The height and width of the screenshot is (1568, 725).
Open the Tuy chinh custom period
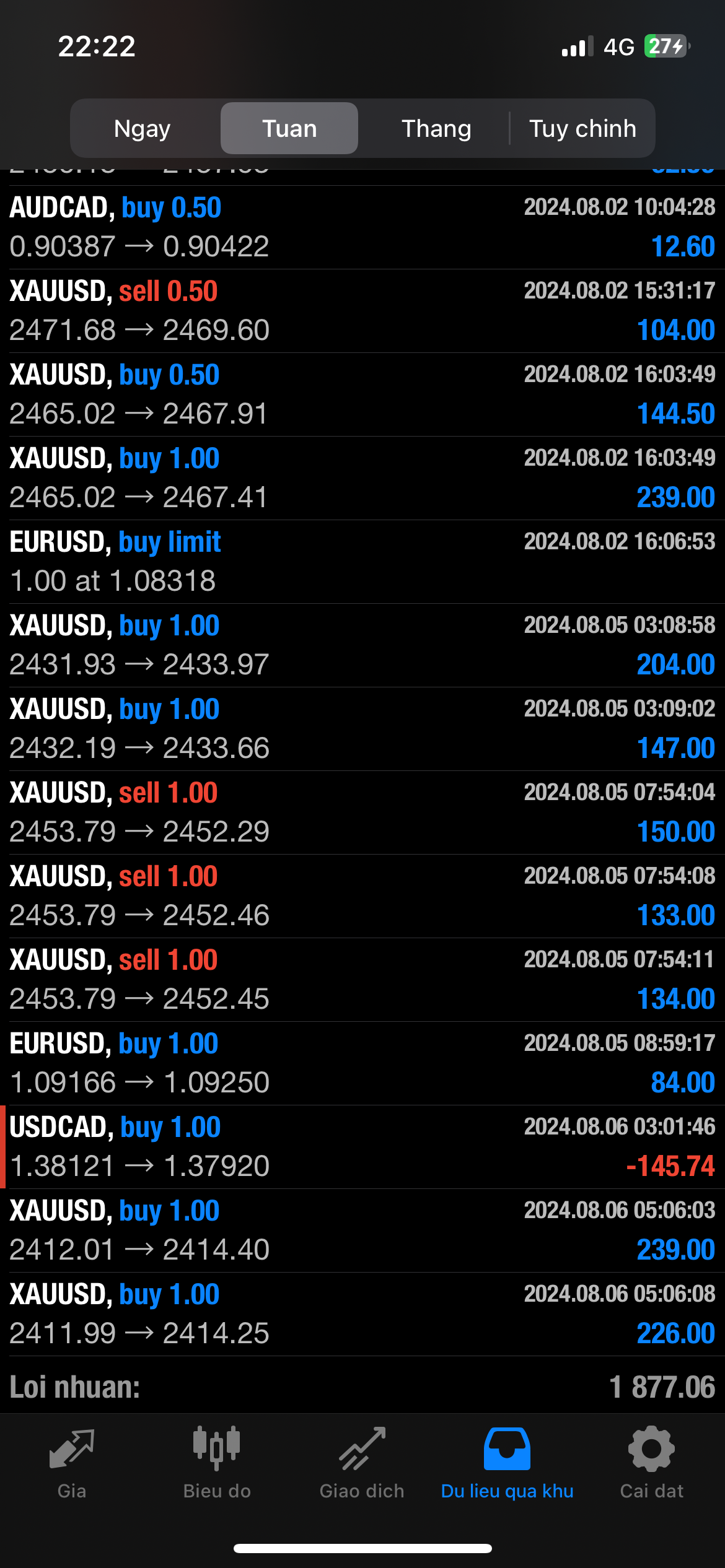[x=582, y=128]
